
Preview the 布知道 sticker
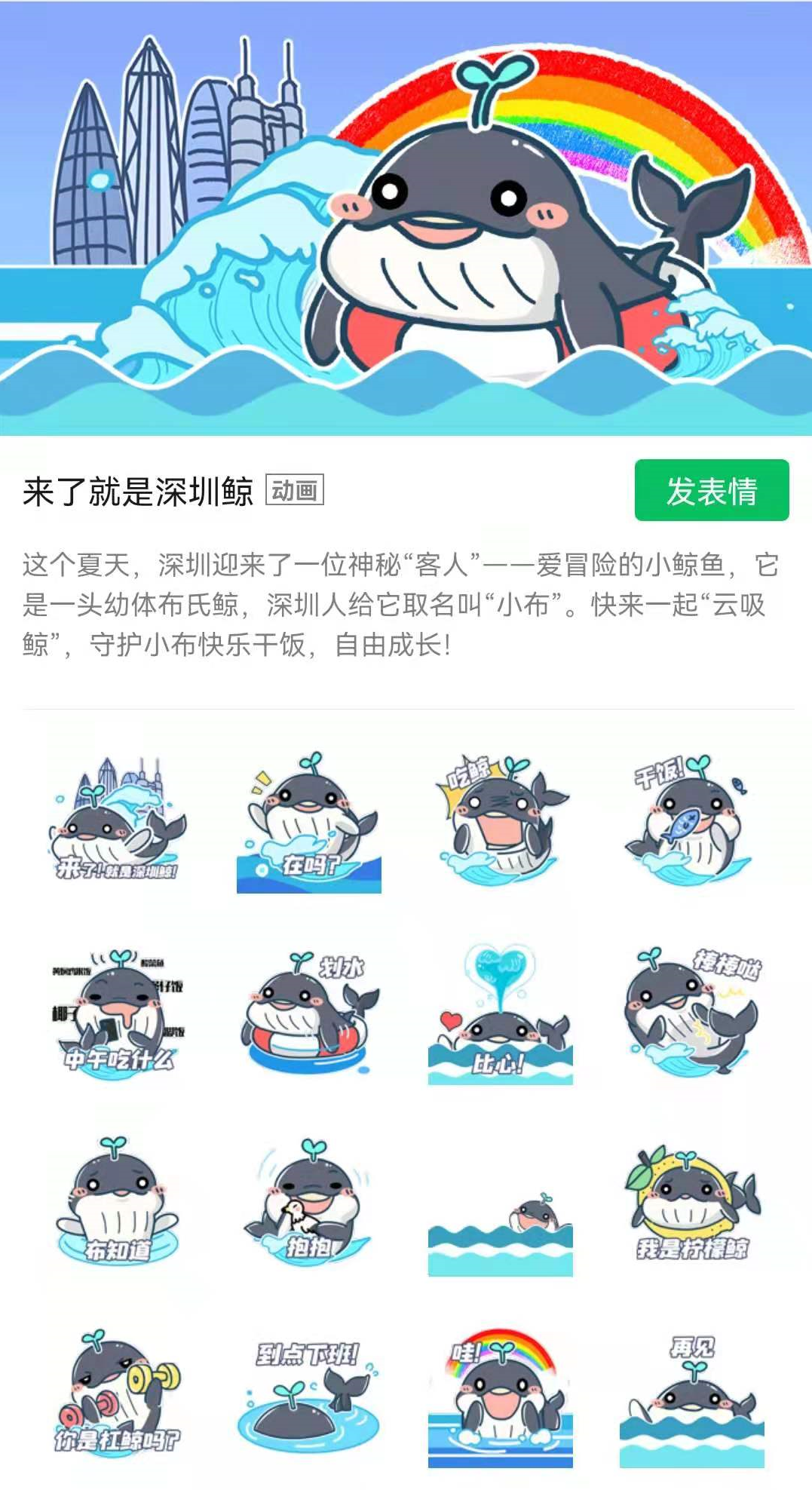118,1203
